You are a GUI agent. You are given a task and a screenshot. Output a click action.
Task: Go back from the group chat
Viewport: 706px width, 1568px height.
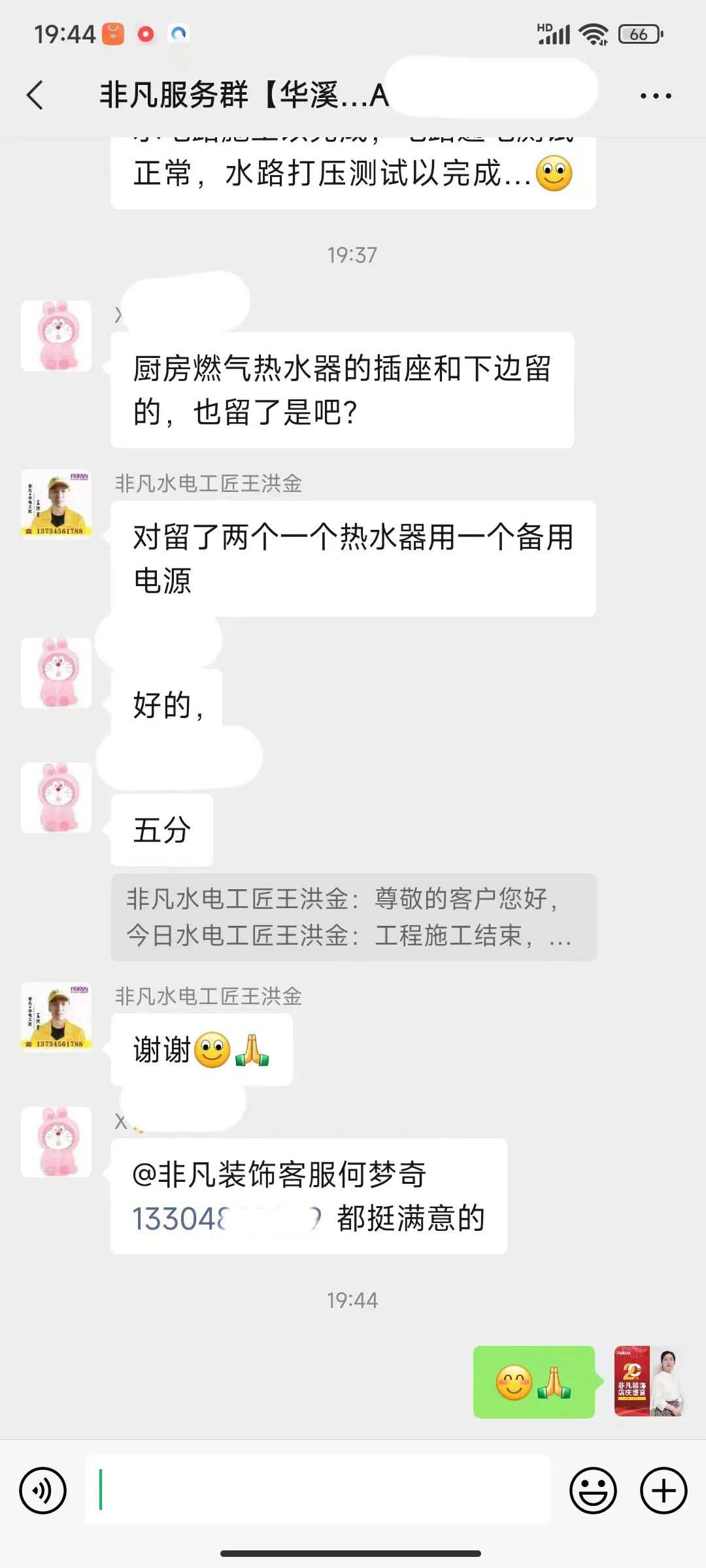pyautogui.click(x=36, y=95)
